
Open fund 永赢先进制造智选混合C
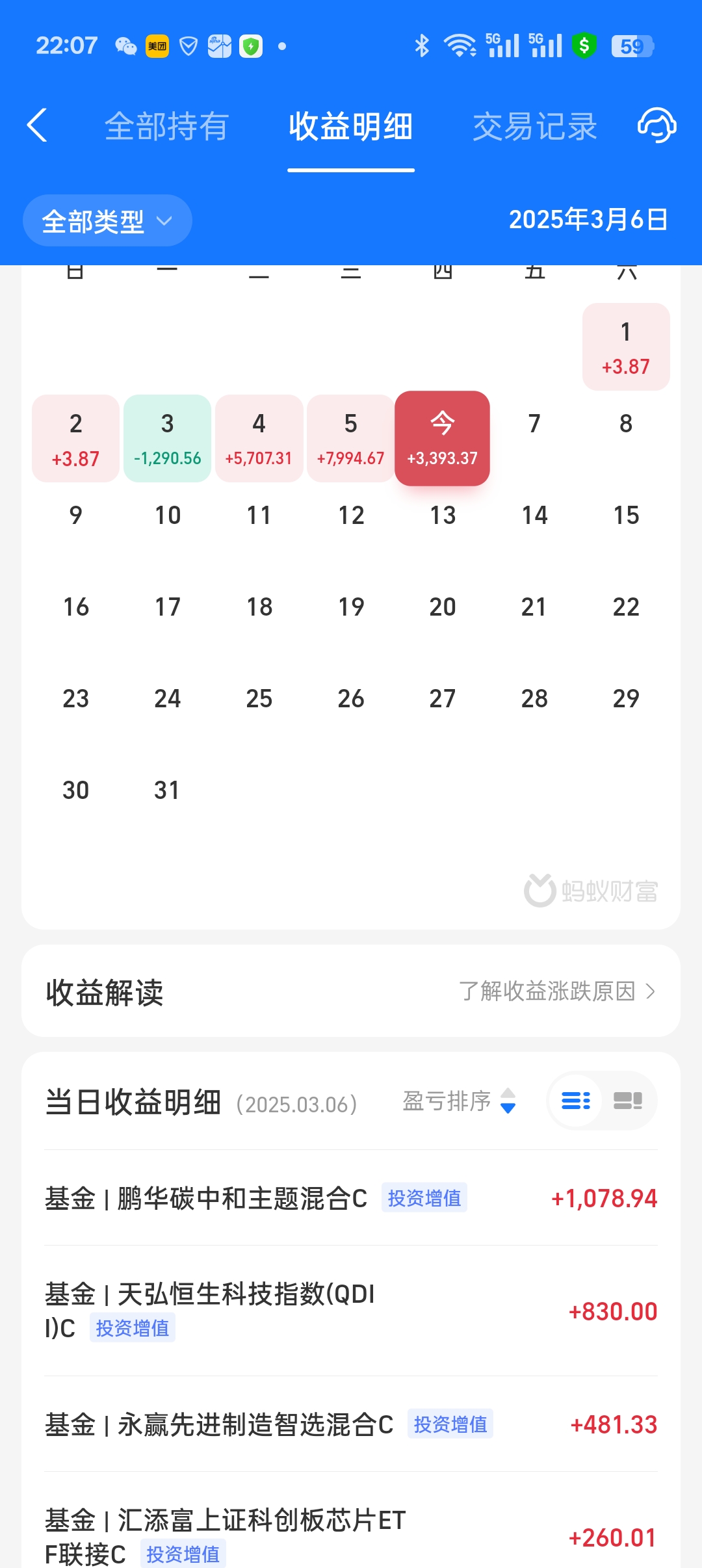pyautogui.click(x=351, y=1424)
